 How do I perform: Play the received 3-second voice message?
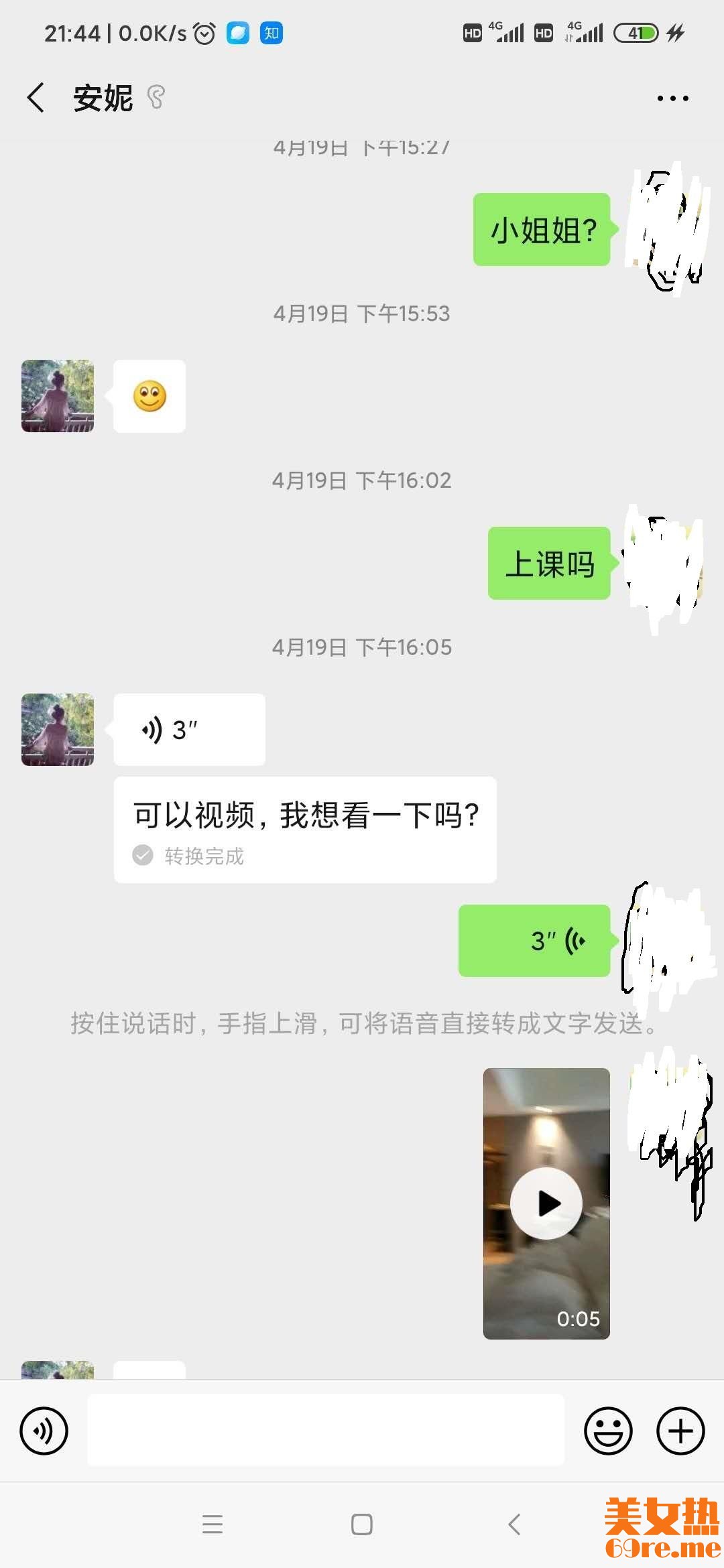tap(189, 730)
